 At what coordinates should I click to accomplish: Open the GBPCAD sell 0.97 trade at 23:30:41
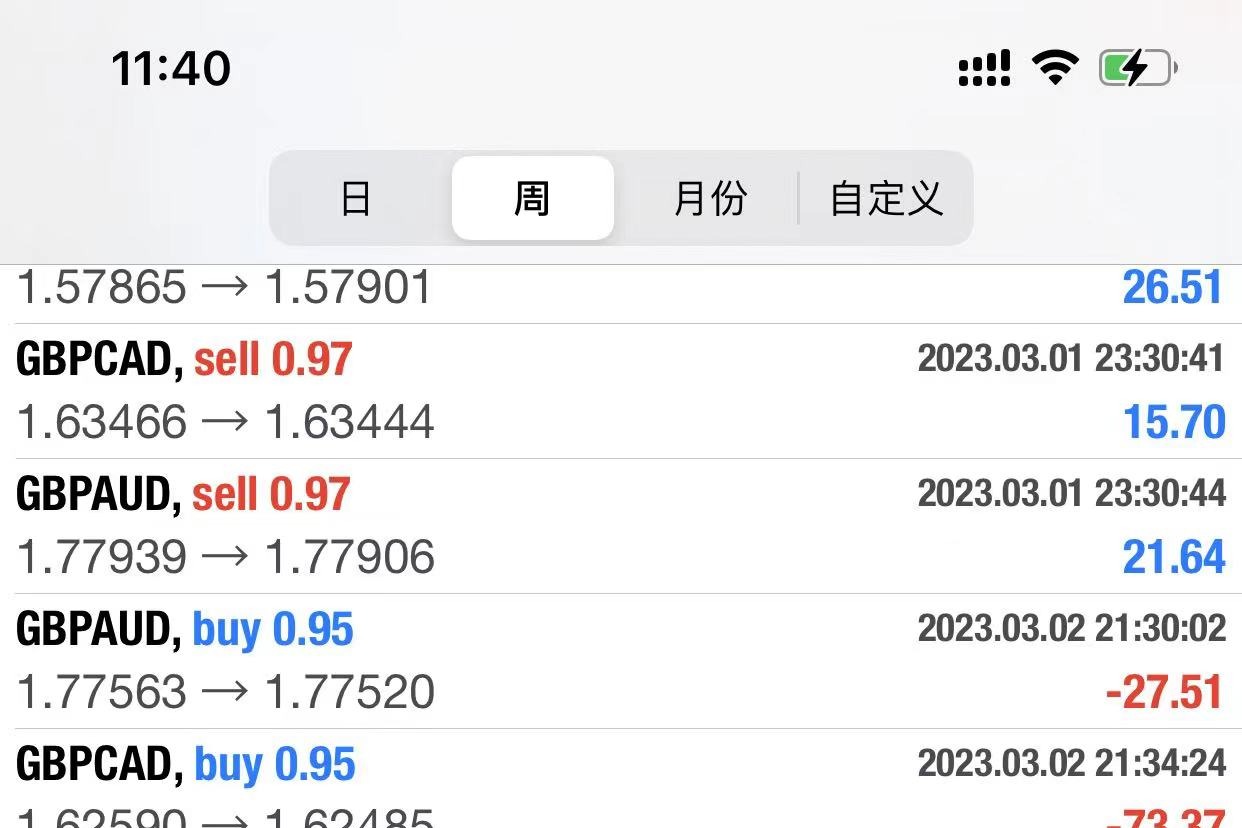[620, 391]
